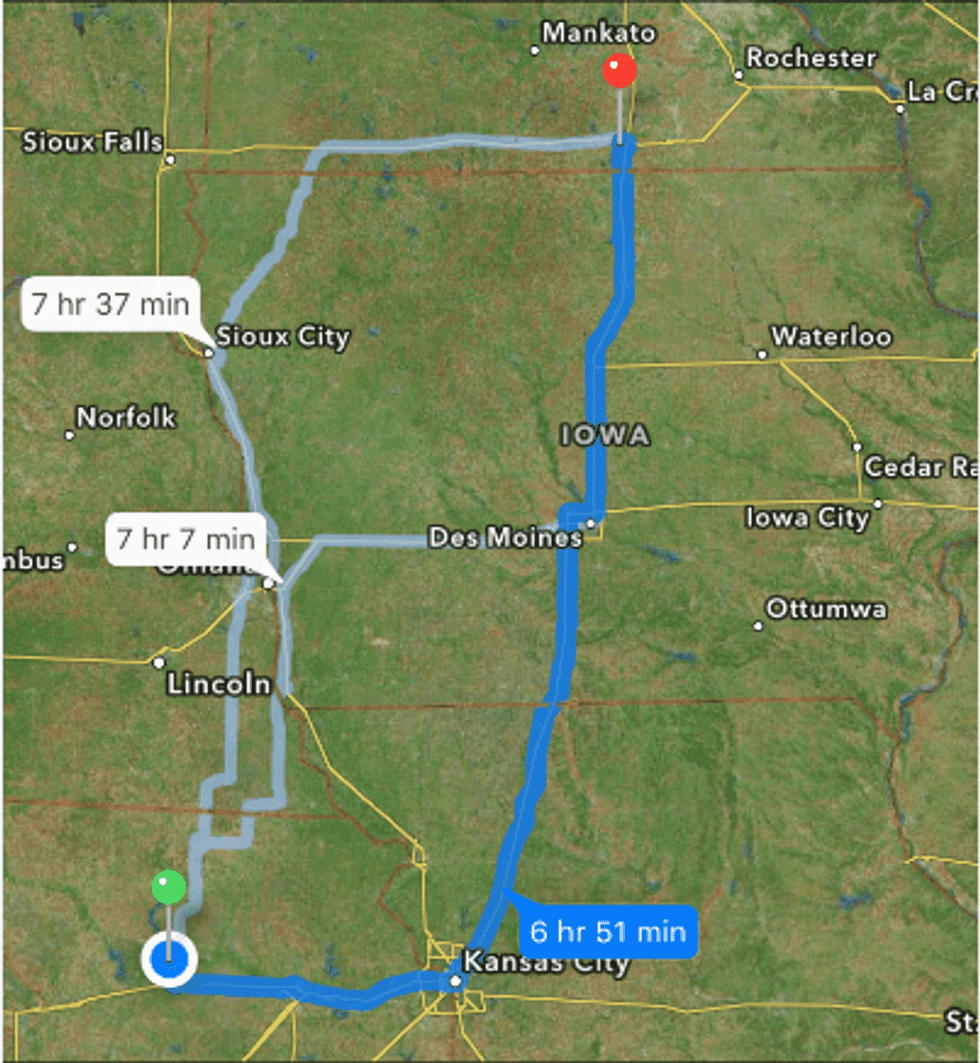Select the 7 hr 37 min alternate route
This screenshot has width=980, height=1063.
pyautogui.click(x=110, y=304)
